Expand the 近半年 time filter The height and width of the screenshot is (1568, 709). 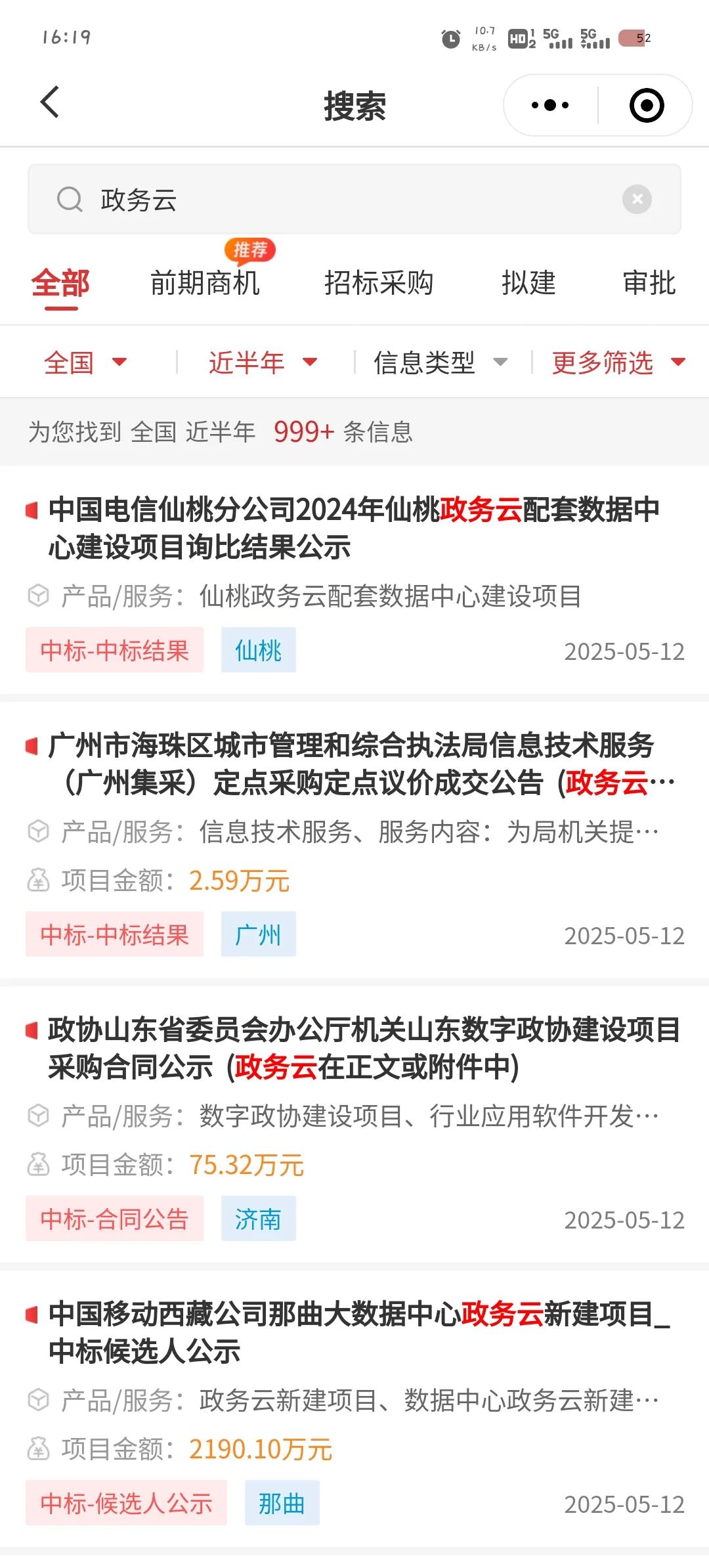point(263,362)
